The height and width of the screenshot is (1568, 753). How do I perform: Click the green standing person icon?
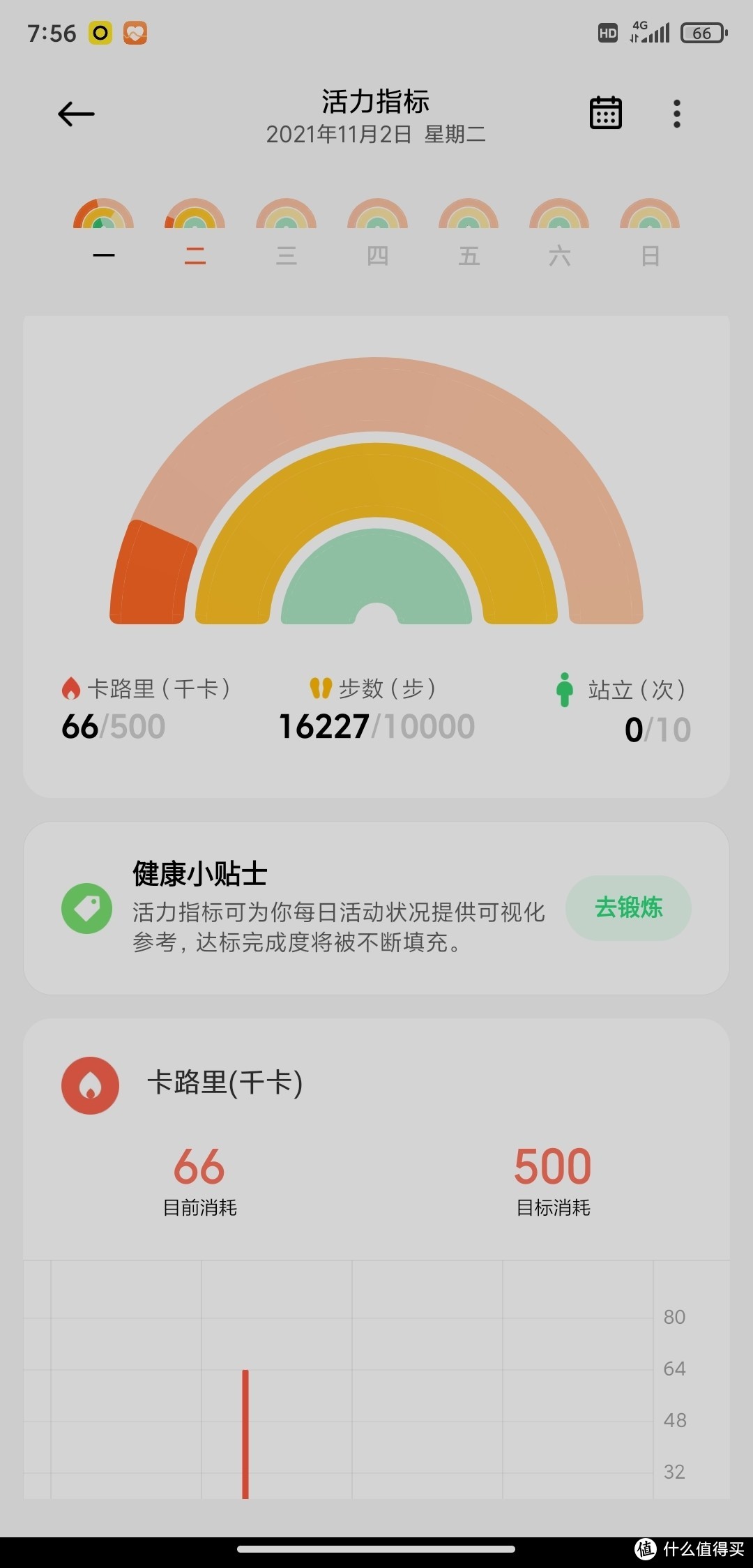tap(563, 688)
